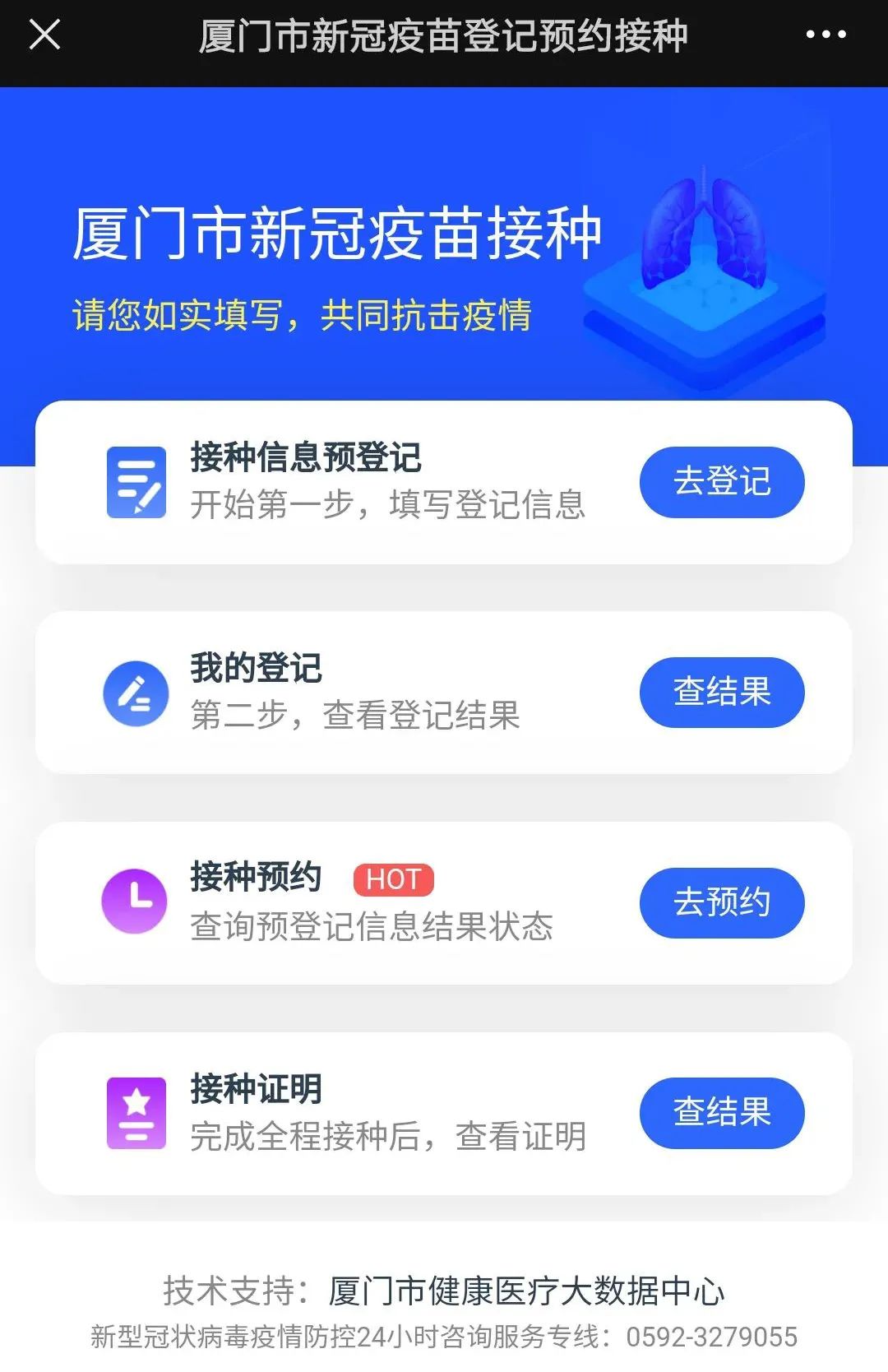Close the vaccine registration page
This screenshot has height=1372, width=888.
click(x=44, y=35)
